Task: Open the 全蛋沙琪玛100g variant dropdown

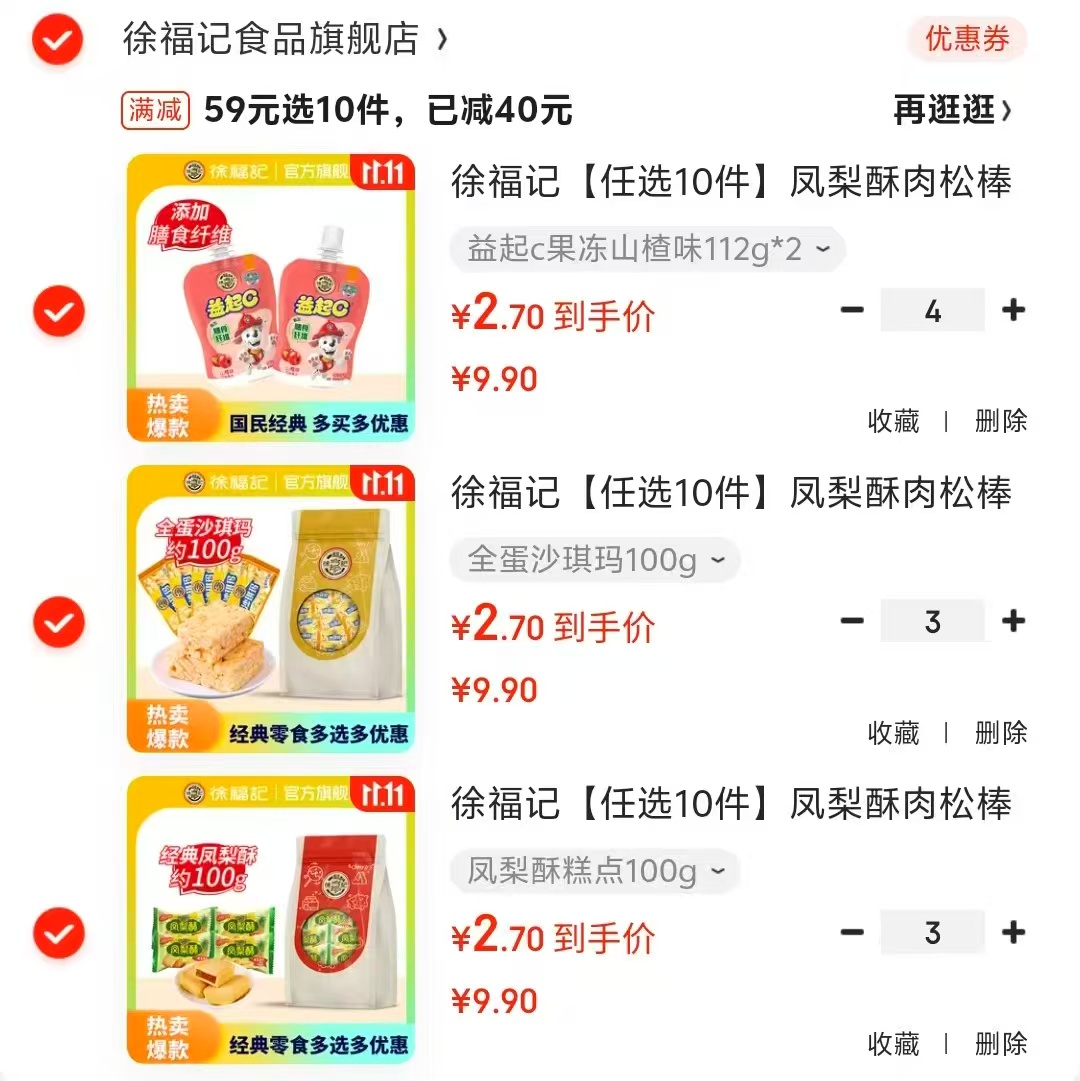Action: pyautogui.click(x=594, y=561)
